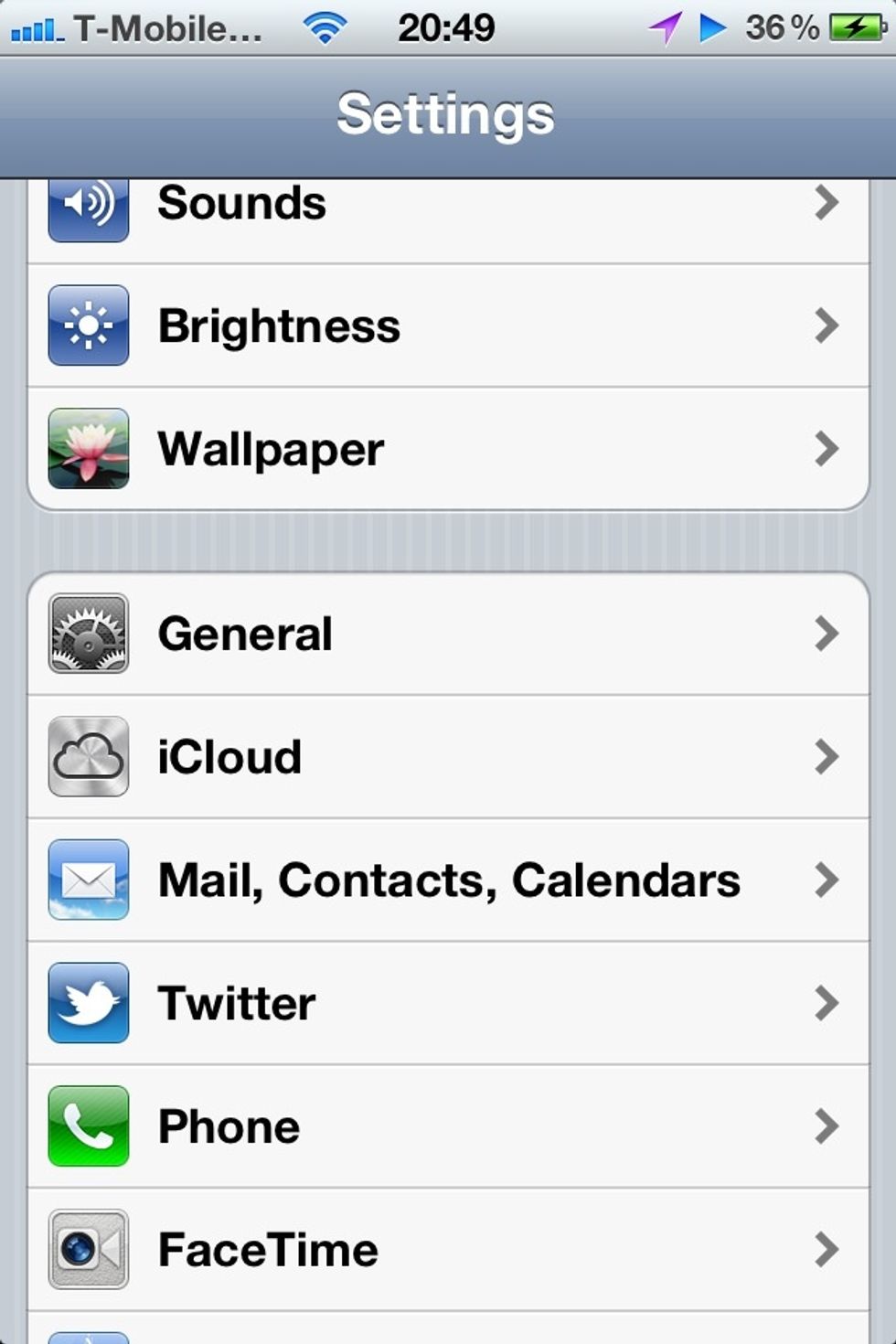This screenshot has height=1344, width=896.
Task: Open Brightness settings via its chevron
Action: (x=827, y=325)
